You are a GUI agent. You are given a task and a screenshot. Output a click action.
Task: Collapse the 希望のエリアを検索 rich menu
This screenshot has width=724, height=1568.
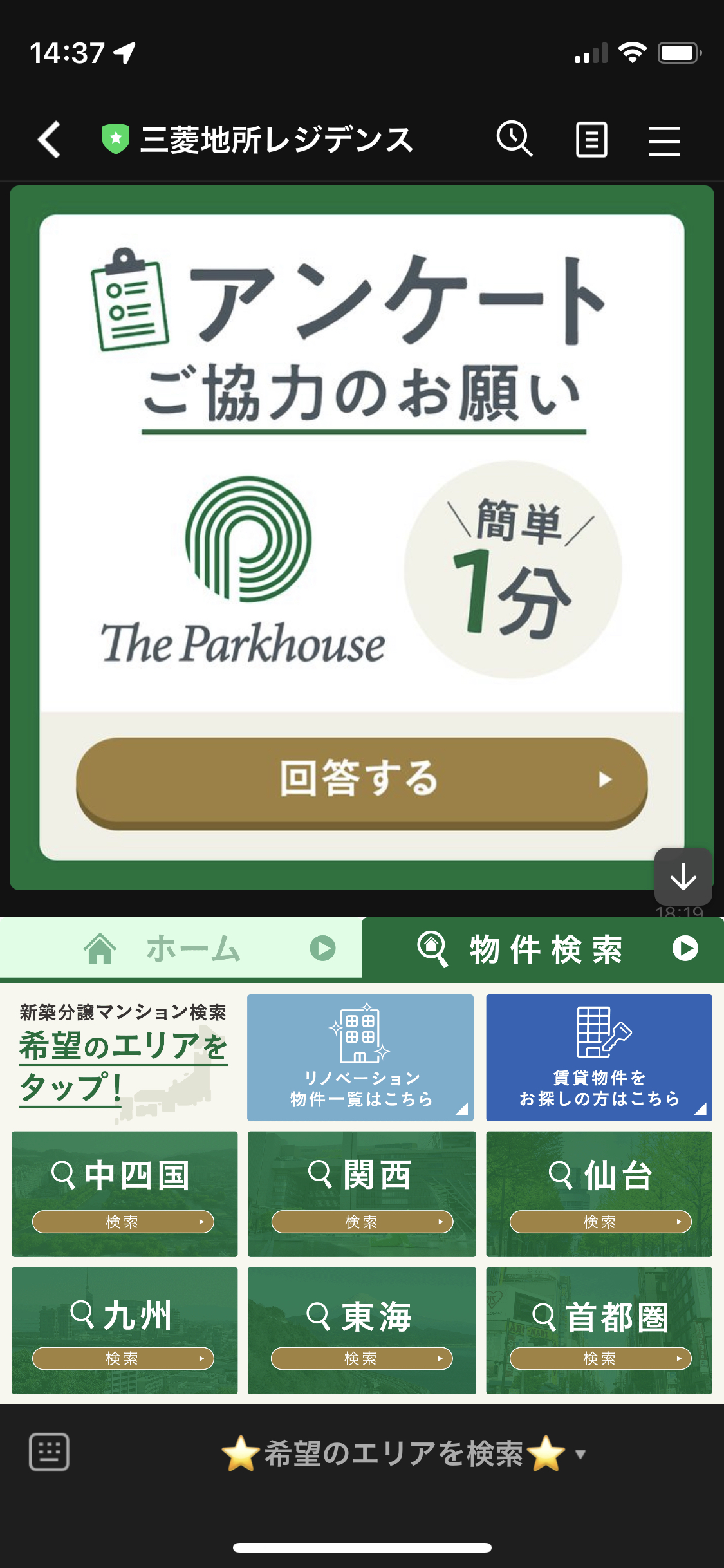point(403,1454)
